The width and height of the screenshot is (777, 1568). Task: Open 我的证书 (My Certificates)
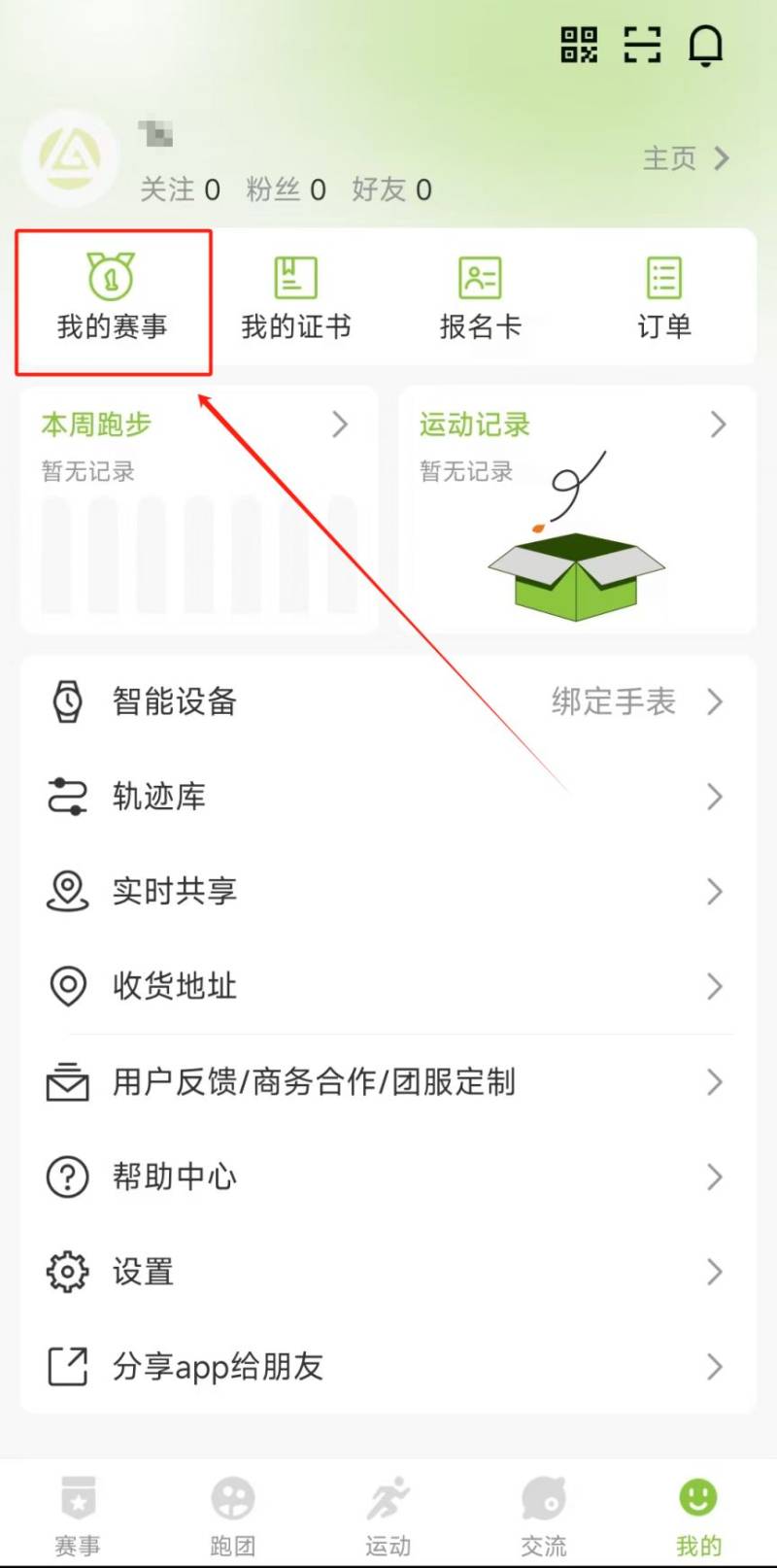click(293, 296)
